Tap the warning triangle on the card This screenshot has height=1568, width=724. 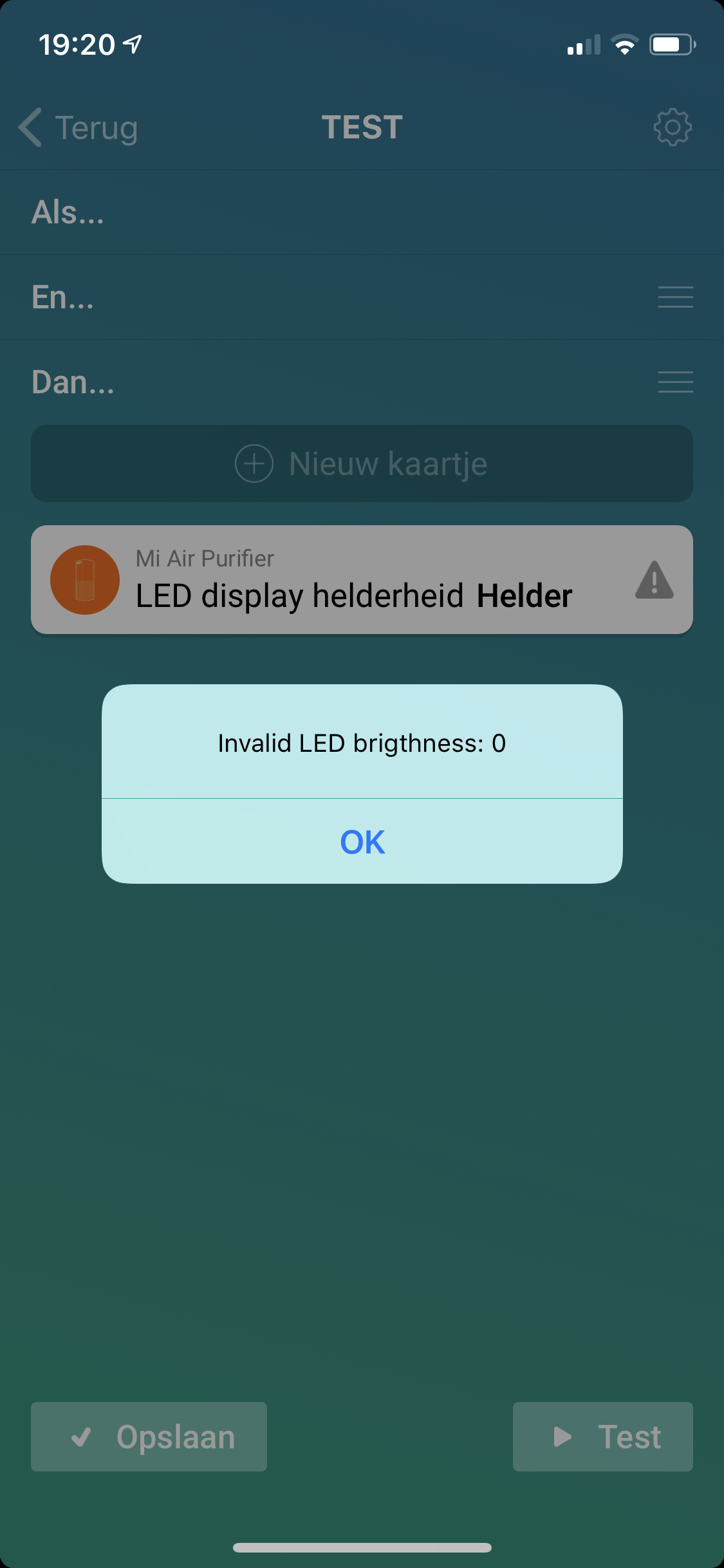pos(654,580)
